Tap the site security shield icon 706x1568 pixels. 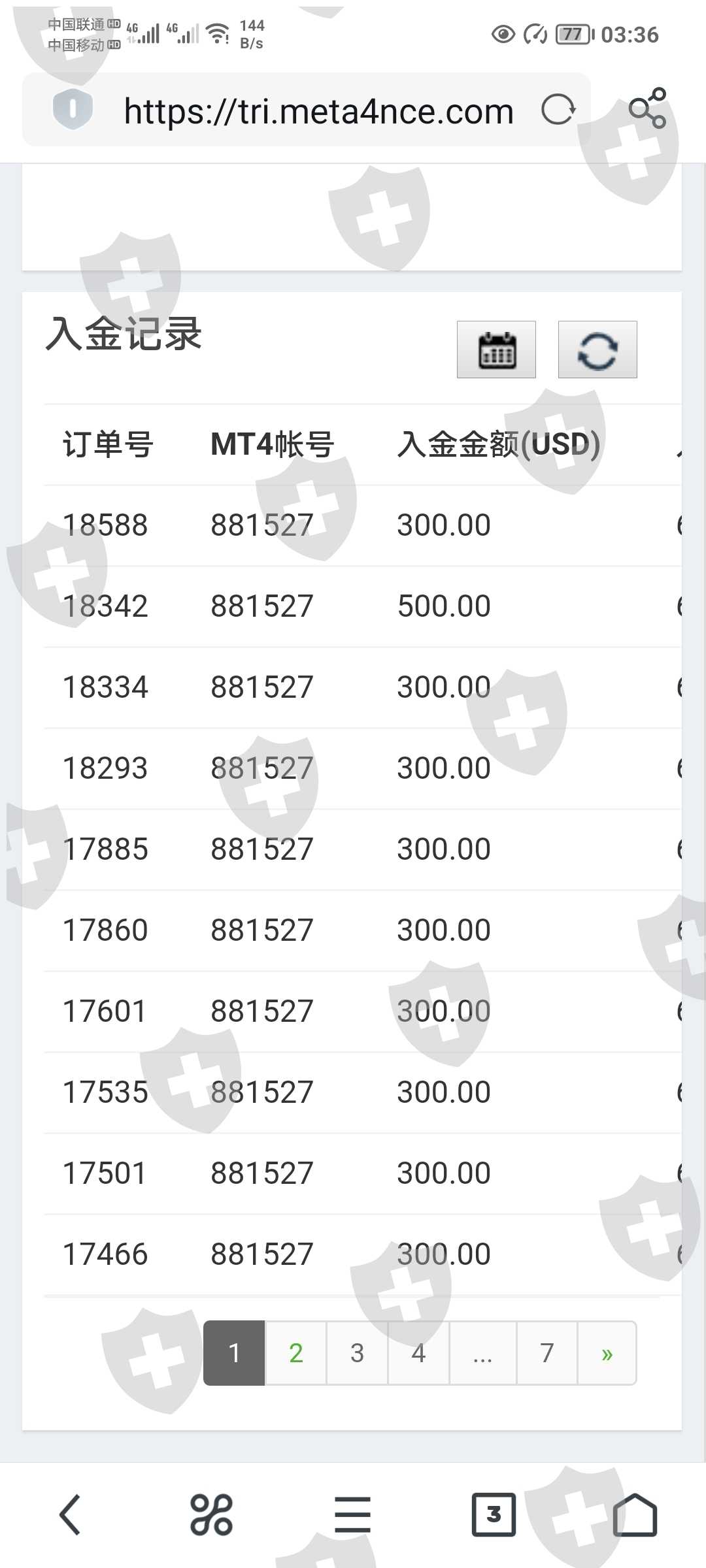(73, 108)
